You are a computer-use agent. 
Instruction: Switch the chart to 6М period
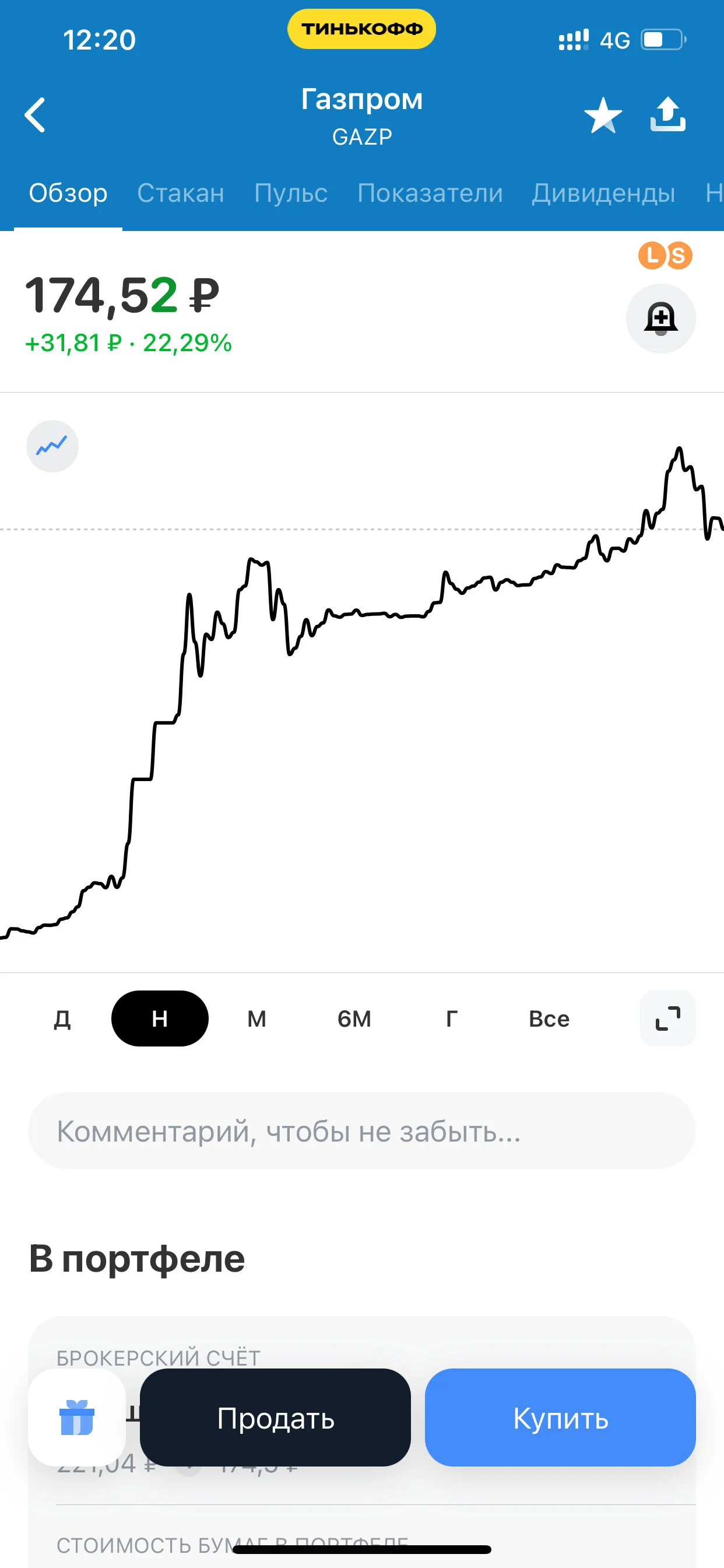[x=354, y=1019]
